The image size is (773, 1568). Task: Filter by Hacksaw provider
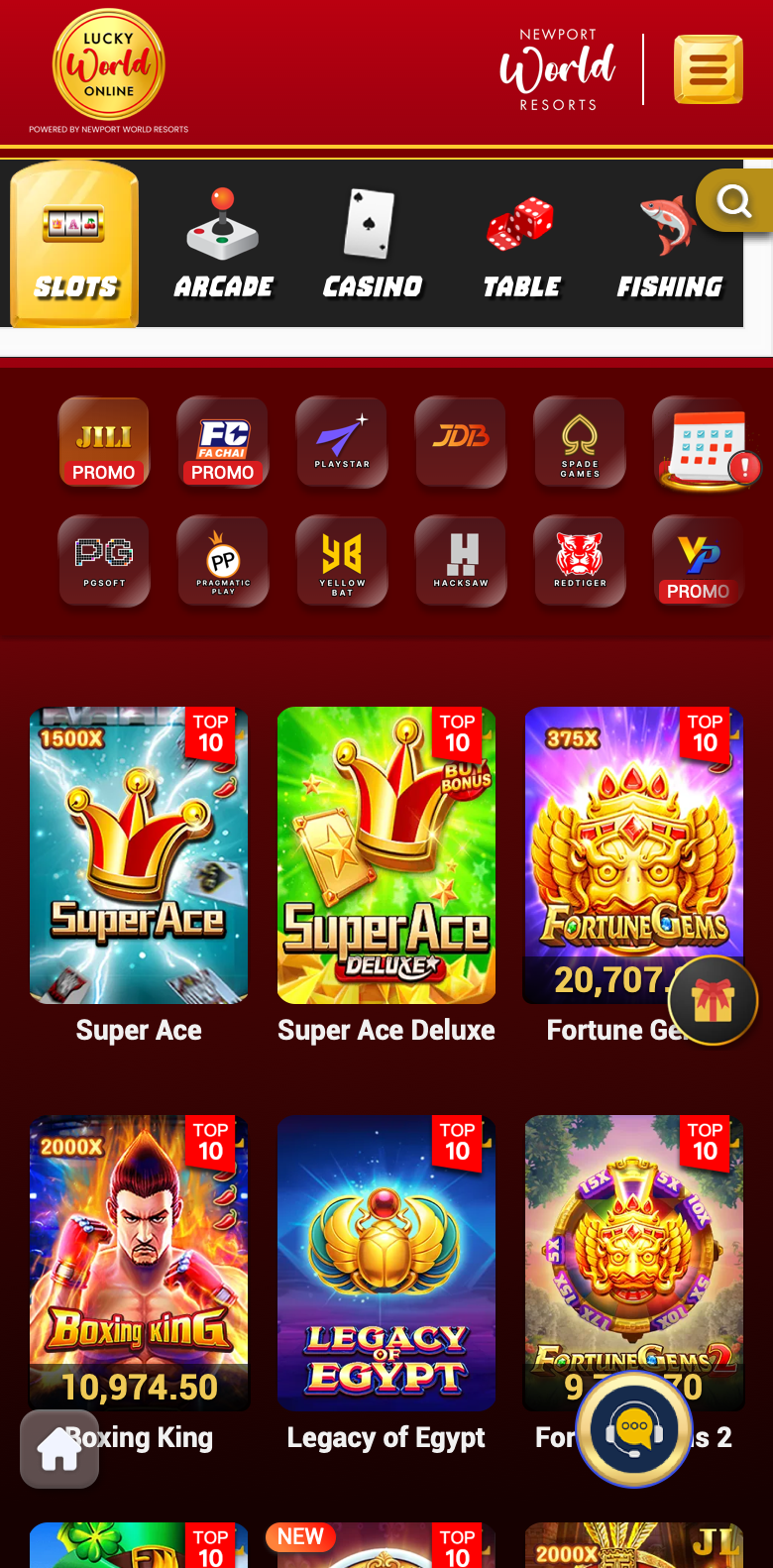pos(461,561)
